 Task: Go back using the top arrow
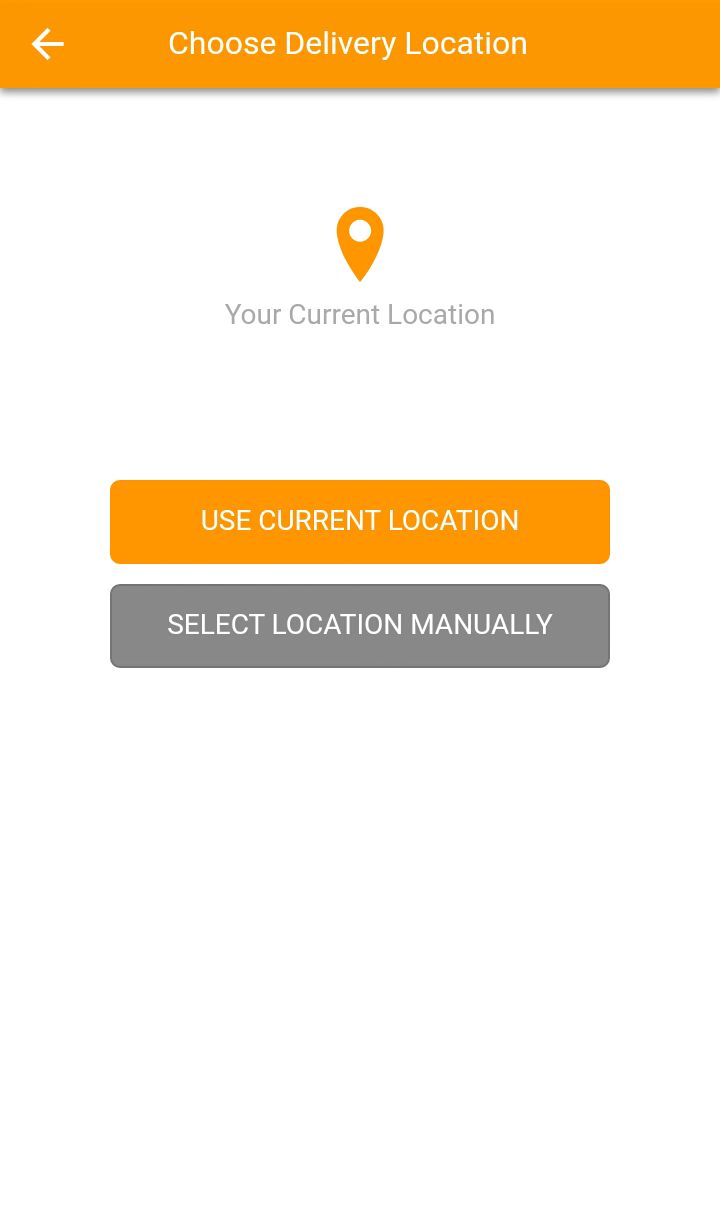click(47, 44)
